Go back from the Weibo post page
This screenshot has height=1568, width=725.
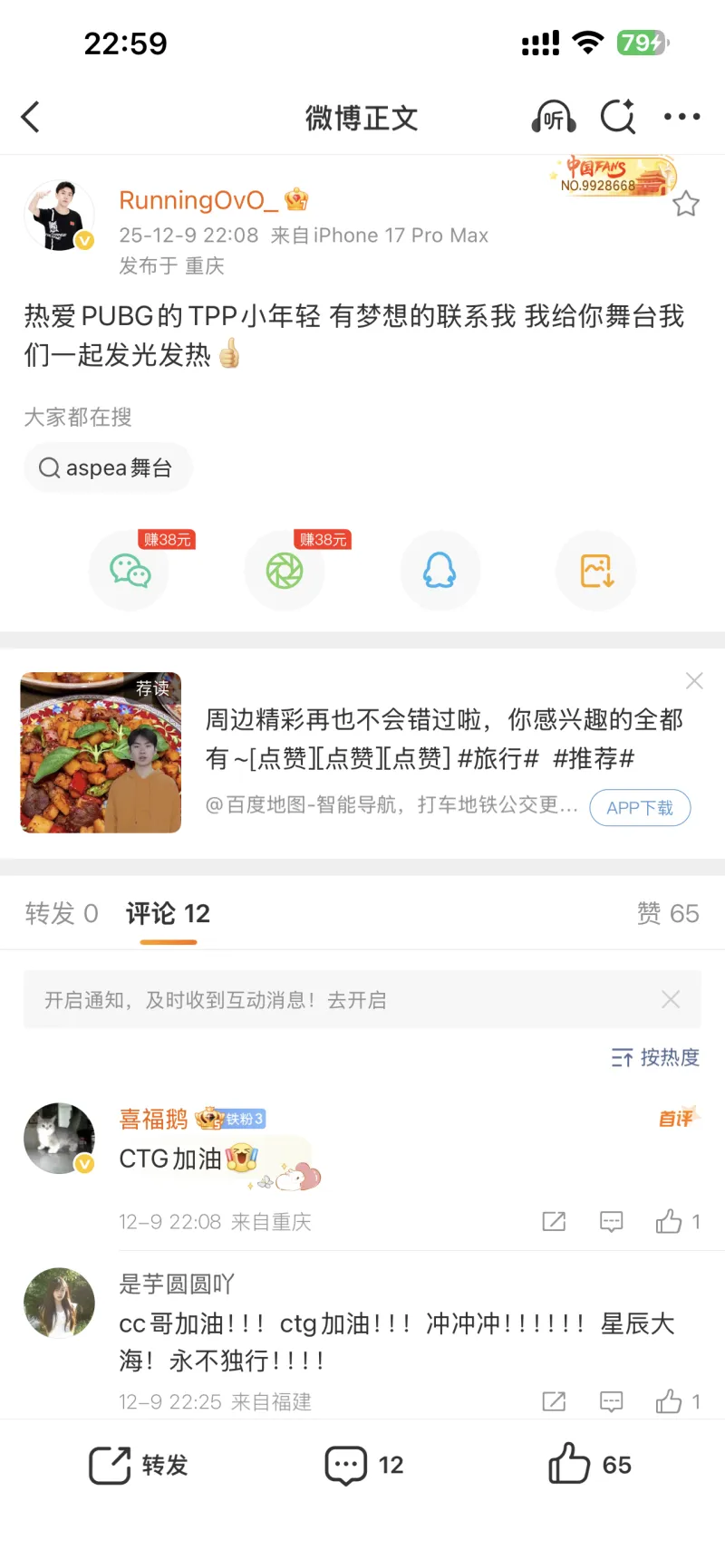(x=31, y=117)
